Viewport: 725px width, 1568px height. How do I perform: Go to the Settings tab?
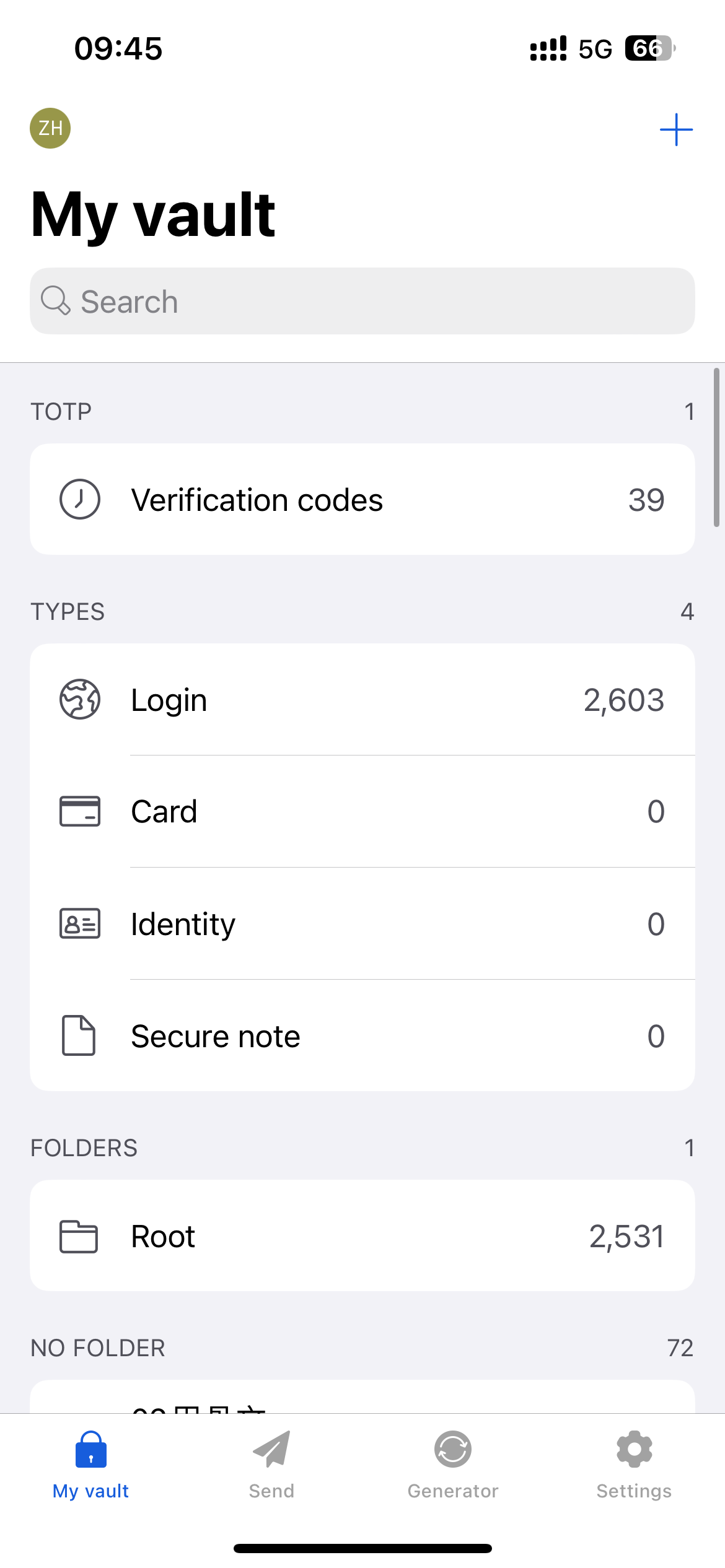634,1465
